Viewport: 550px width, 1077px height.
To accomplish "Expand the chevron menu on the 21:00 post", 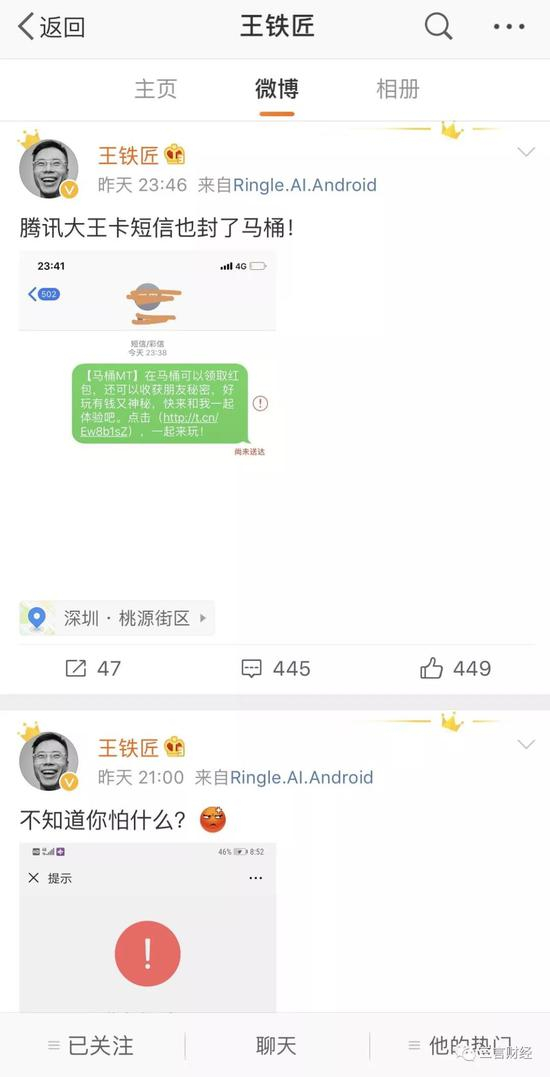I will pos(526,745).
